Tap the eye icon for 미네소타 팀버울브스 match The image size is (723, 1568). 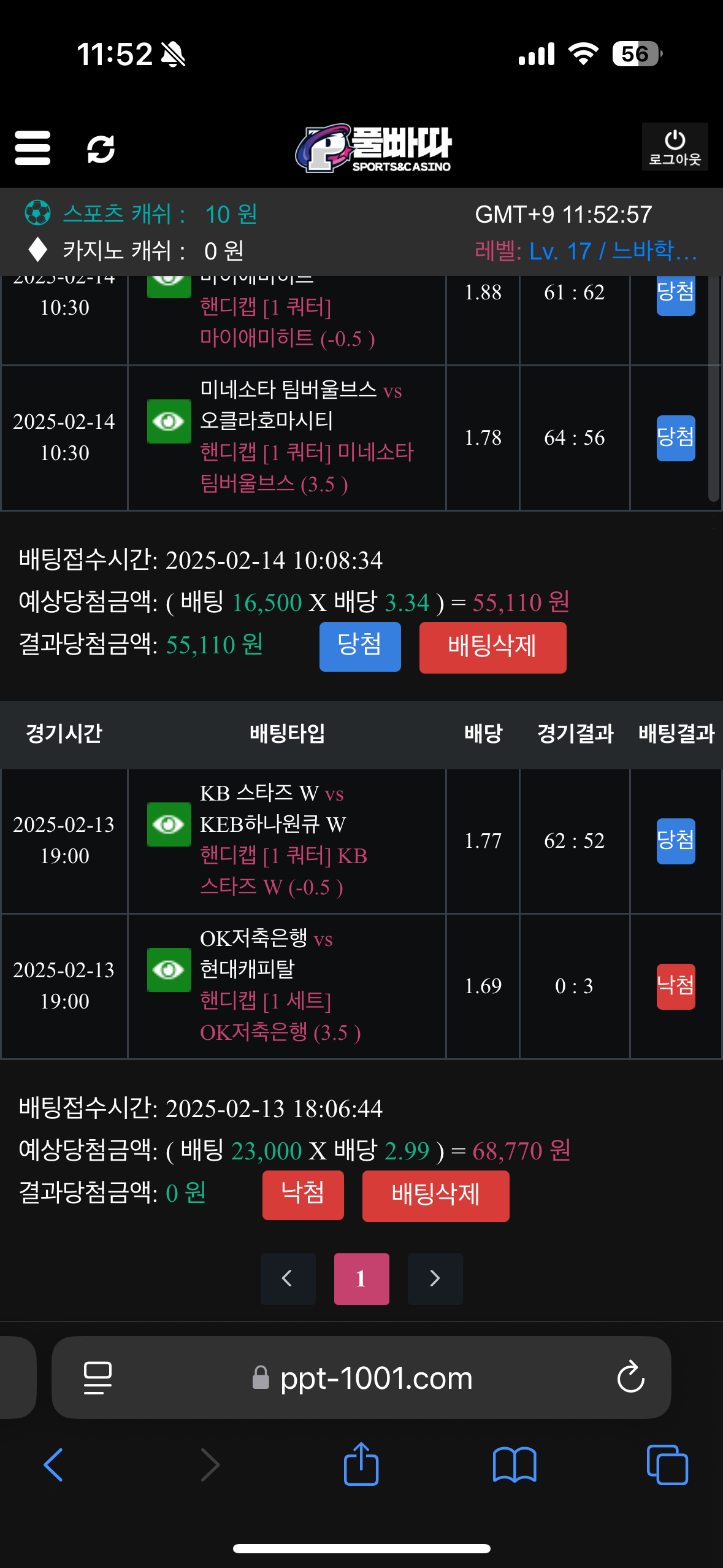169,421
